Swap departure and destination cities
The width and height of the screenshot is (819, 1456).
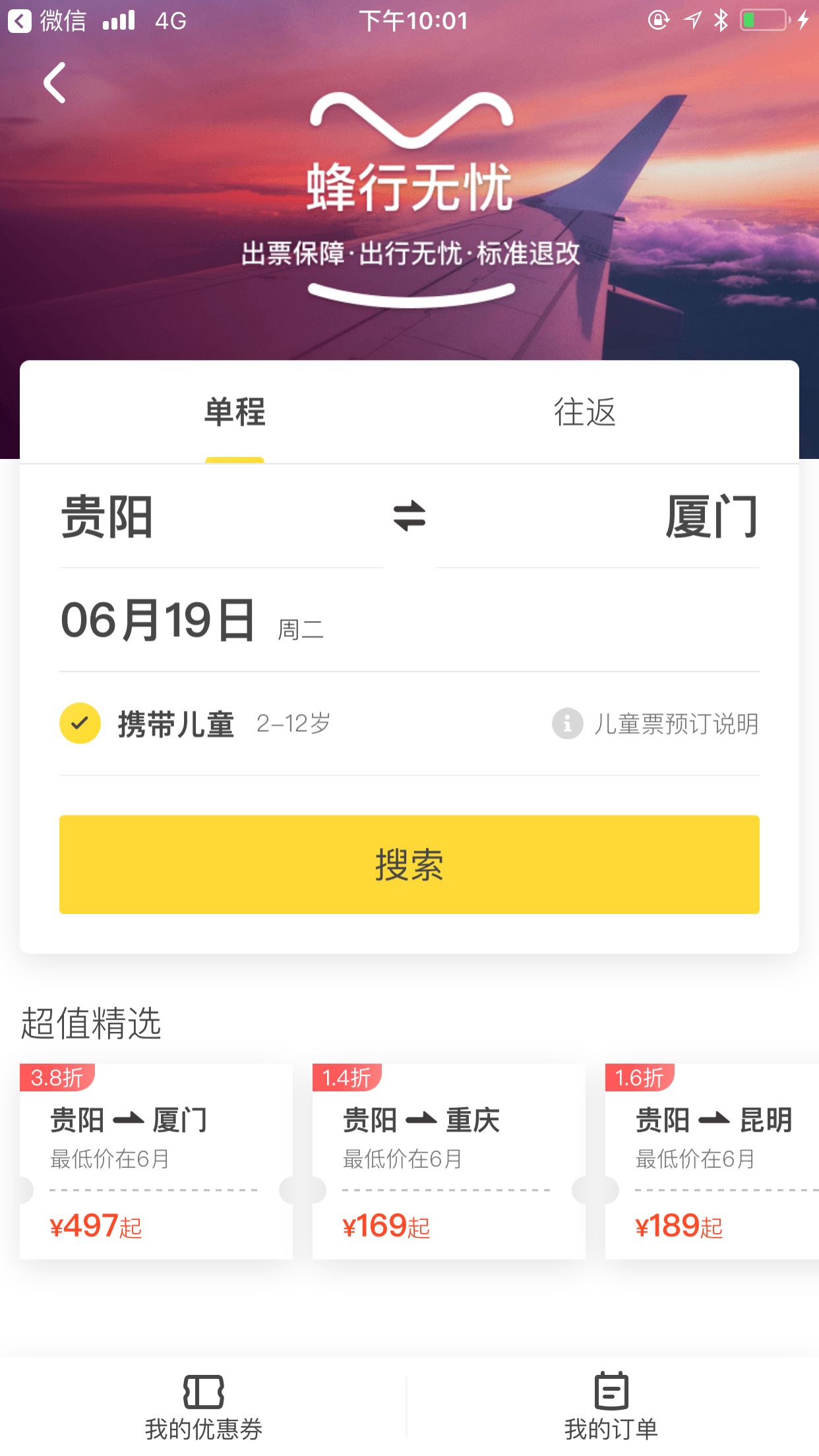409,516
